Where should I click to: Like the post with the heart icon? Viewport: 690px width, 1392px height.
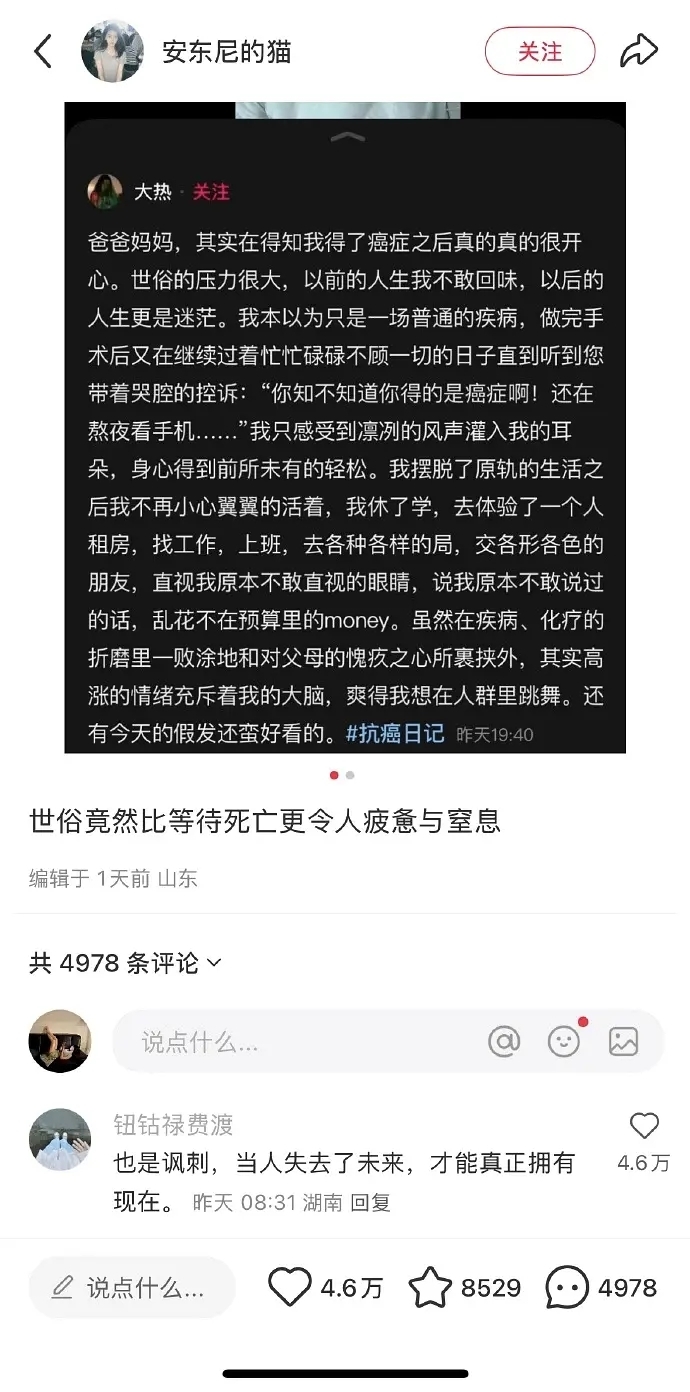coord(290,1287)
